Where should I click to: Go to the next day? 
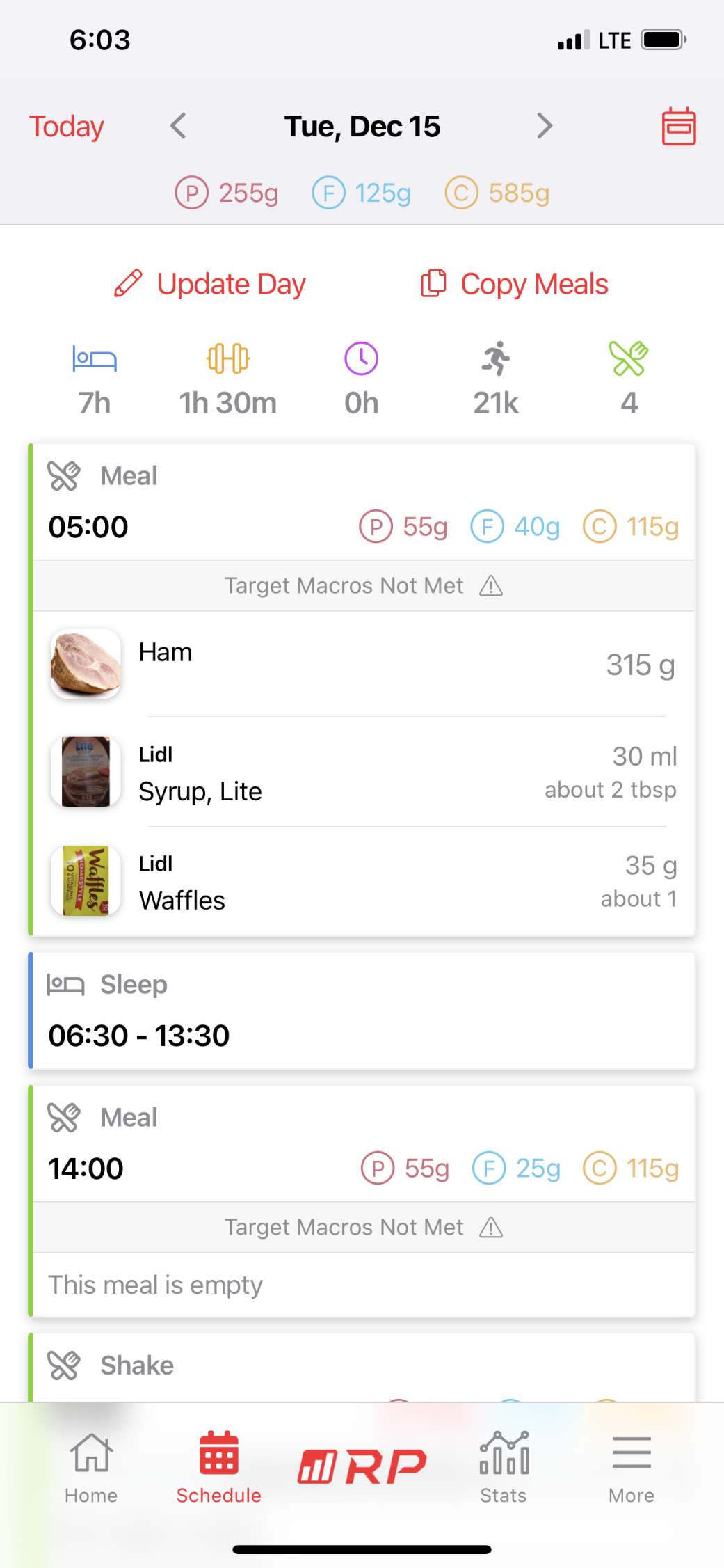545,127
